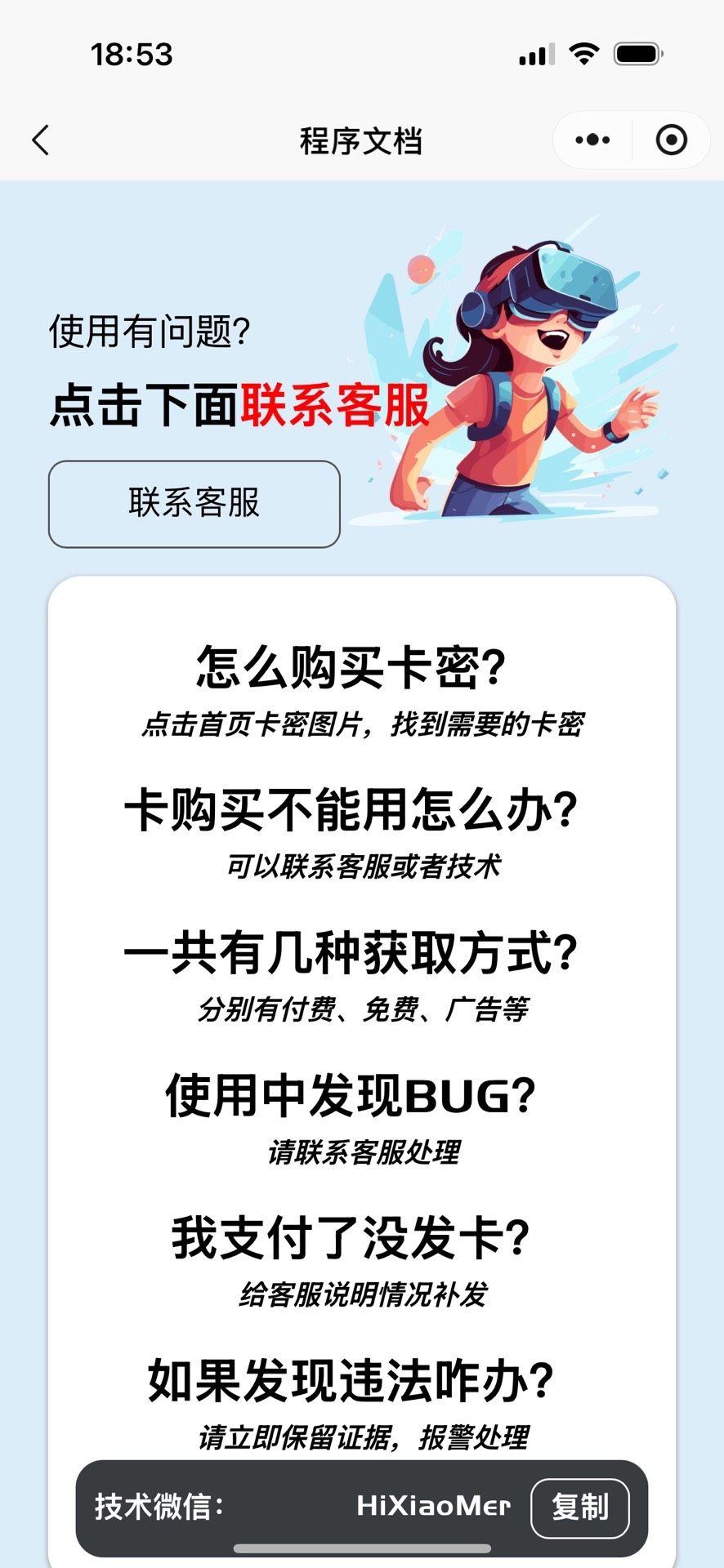Image resolution: width=724 pixels, height=1568 pixels.
Task: Copy the tech WeChat ID with 复制
Action: pos(579,1507)
